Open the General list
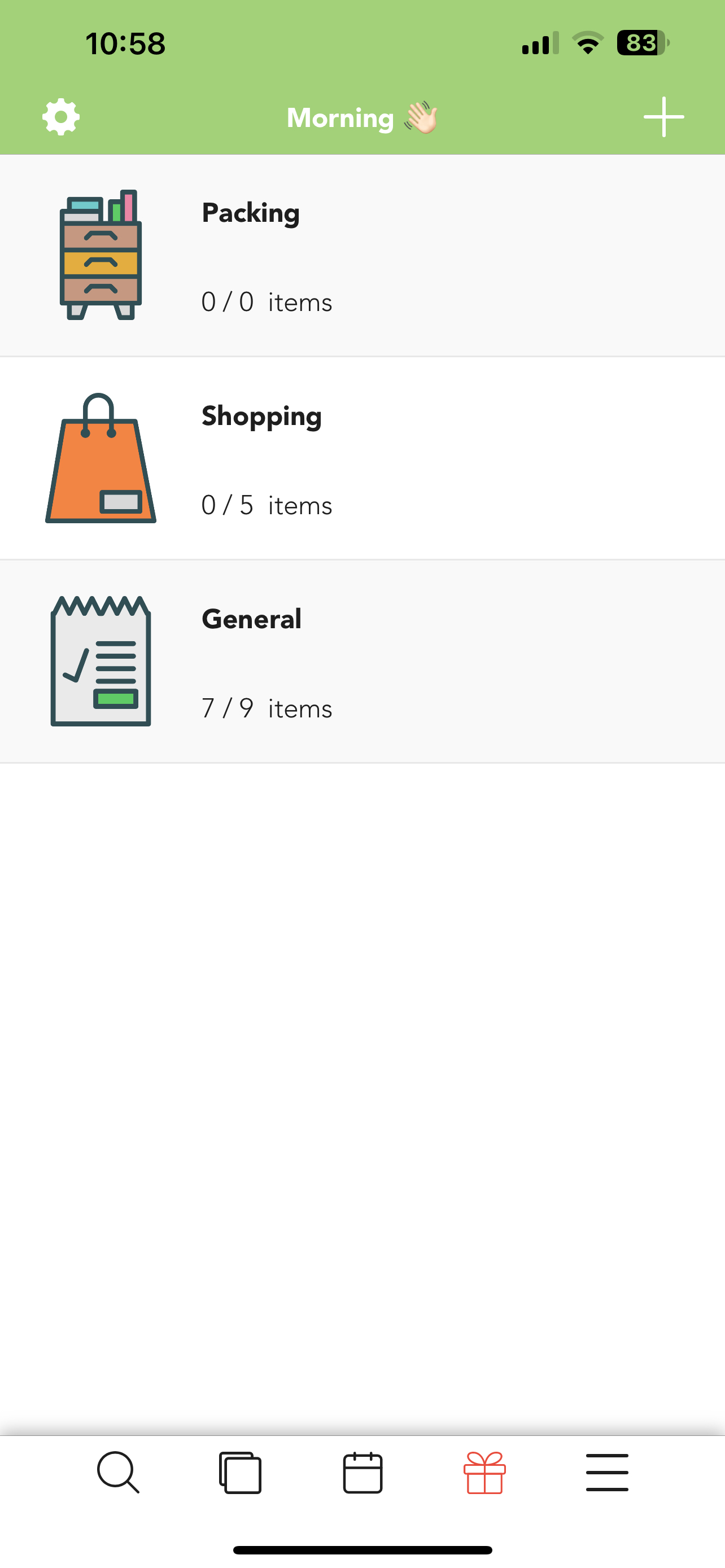The image size is (725, 1568). click(362, 662)
